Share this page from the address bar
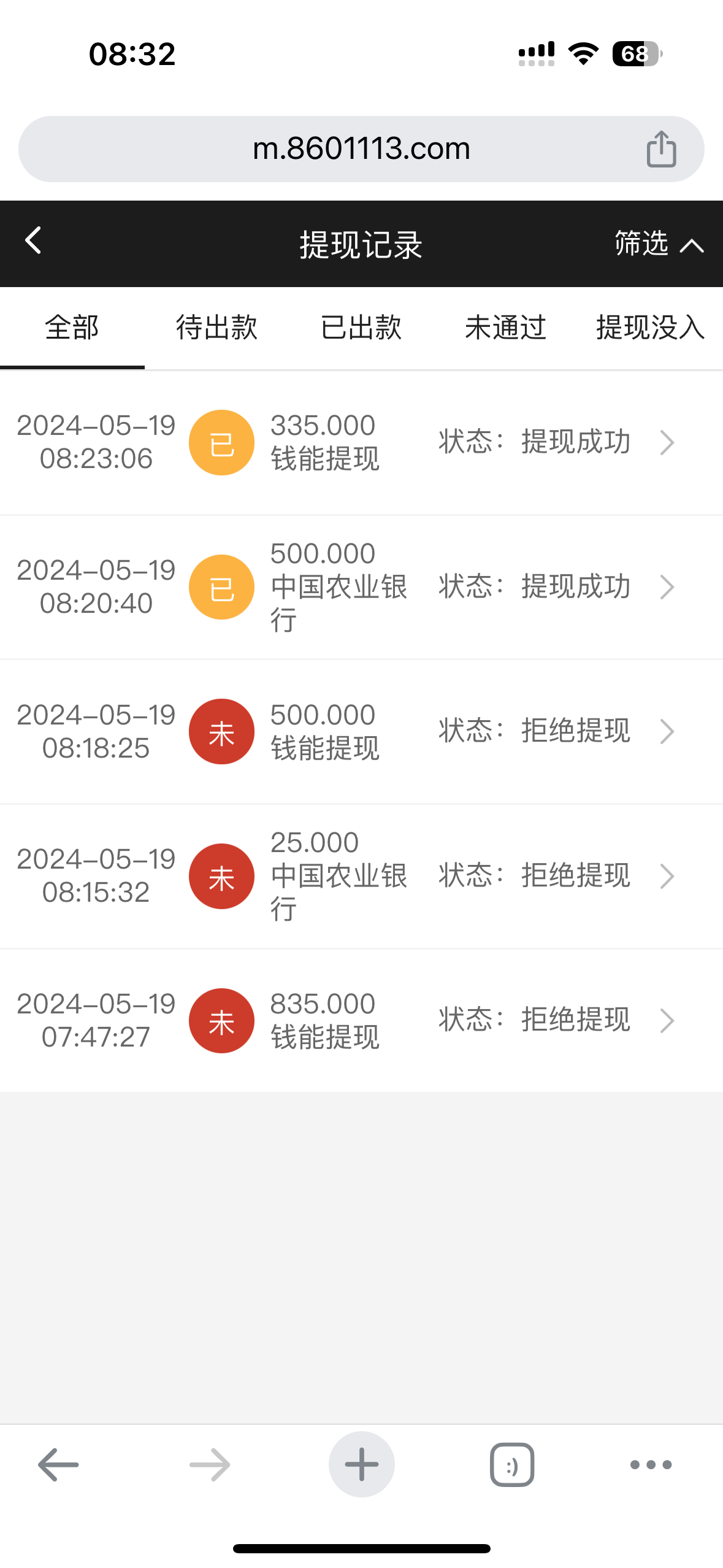The width and height of the screenshot is (723, 1568). click(x=661, y=149)
